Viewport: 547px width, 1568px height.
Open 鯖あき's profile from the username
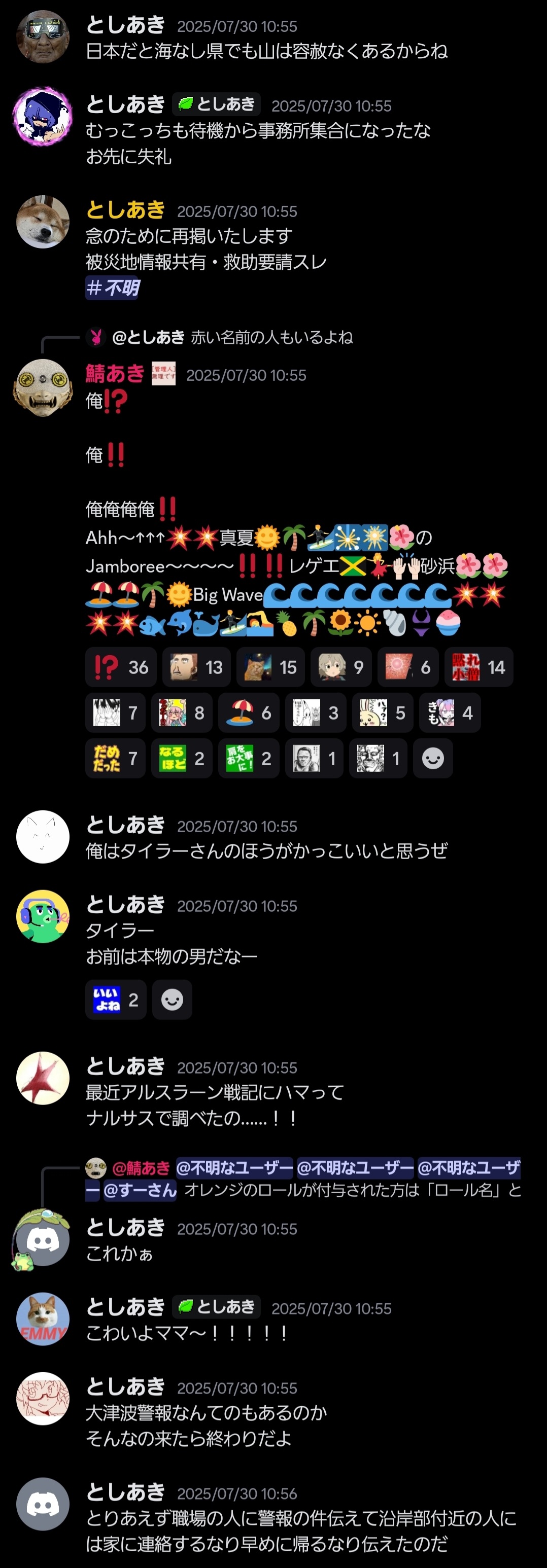(115, 373)
